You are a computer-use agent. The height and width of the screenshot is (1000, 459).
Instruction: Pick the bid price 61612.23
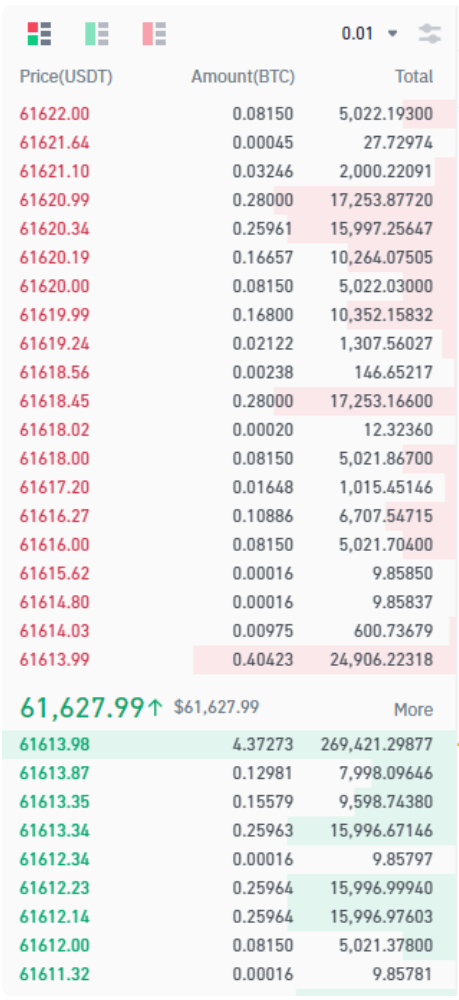pyautogui.click(x=55, y=888)
